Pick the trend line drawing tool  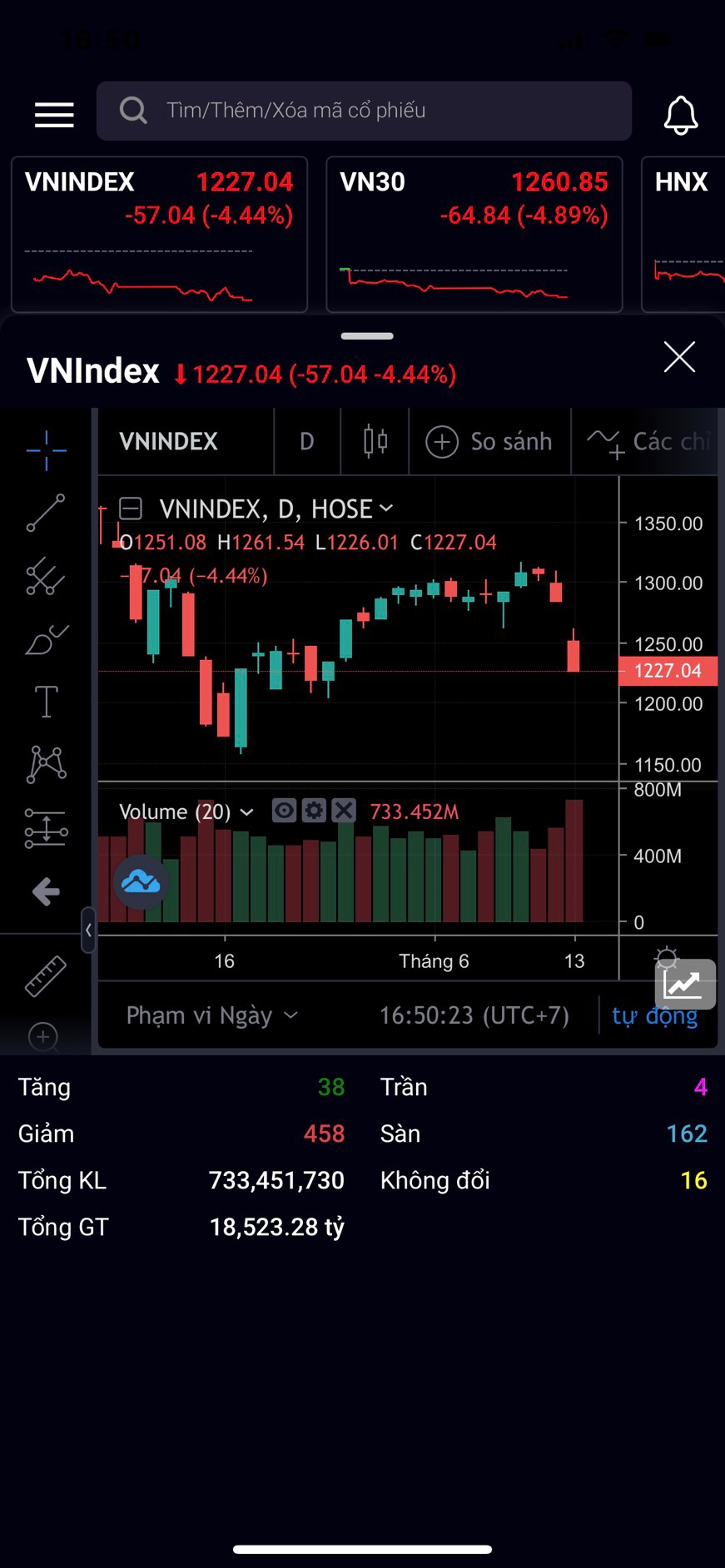(46, 513)
